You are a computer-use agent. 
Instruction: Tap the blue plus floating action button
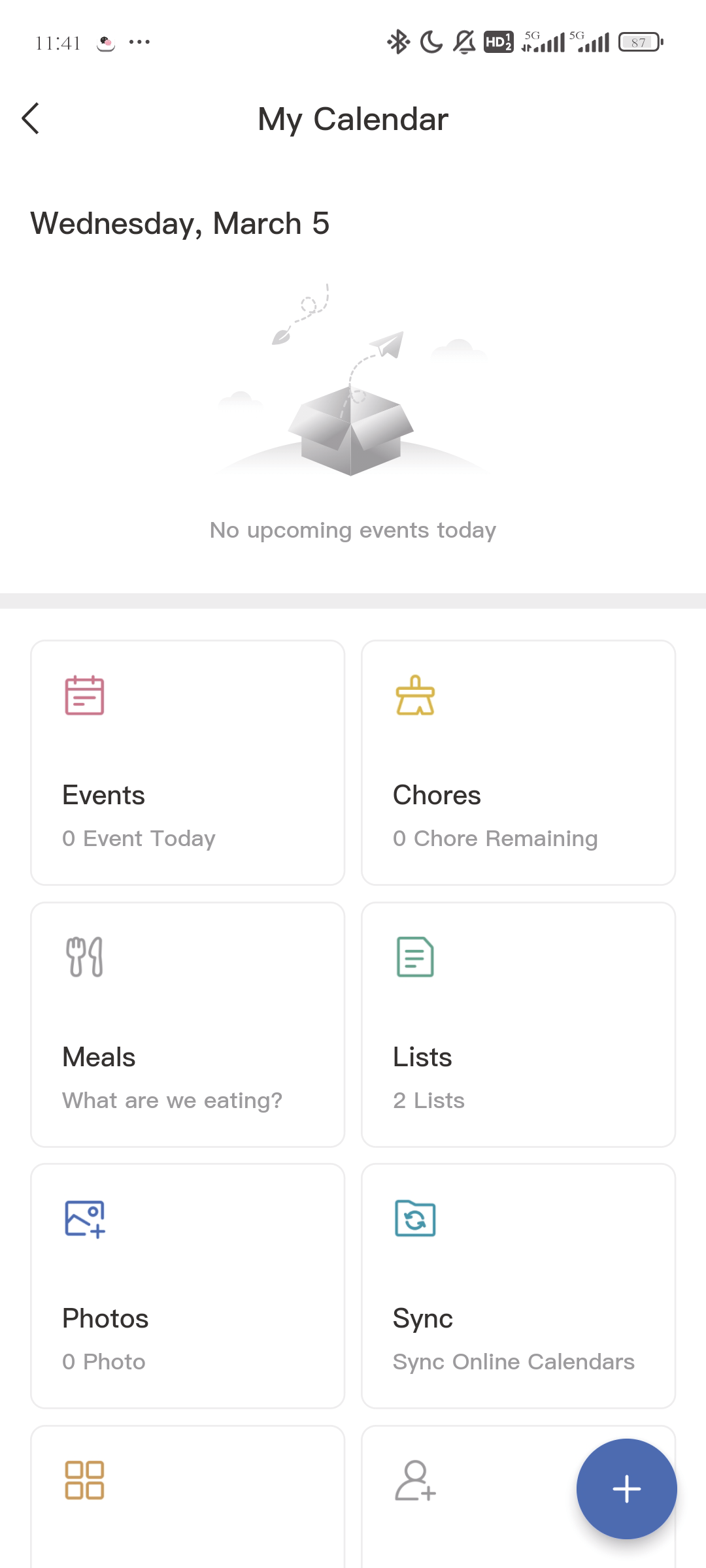[626, 1489]
